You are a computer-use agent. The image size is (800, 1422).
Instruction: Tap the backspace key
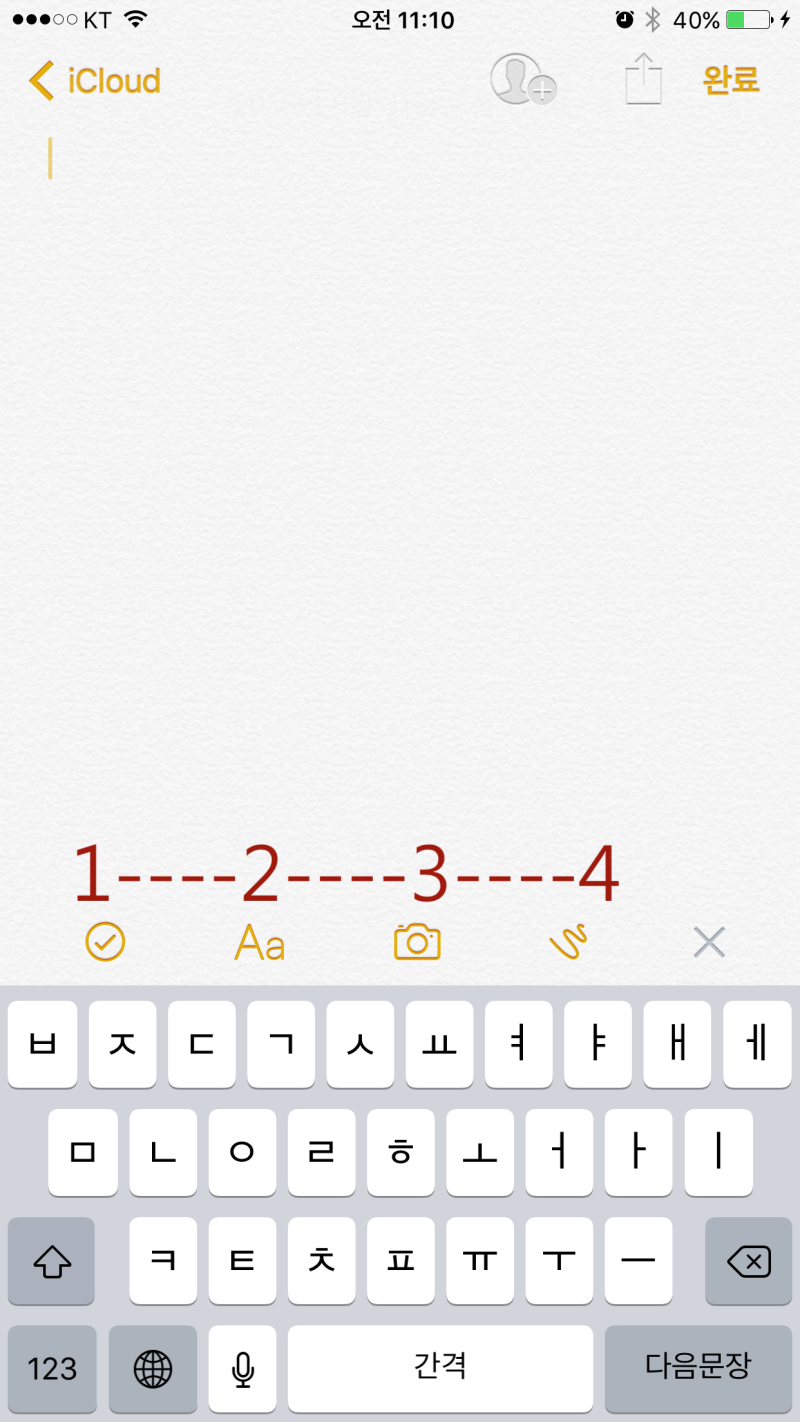pos(749,1261)
